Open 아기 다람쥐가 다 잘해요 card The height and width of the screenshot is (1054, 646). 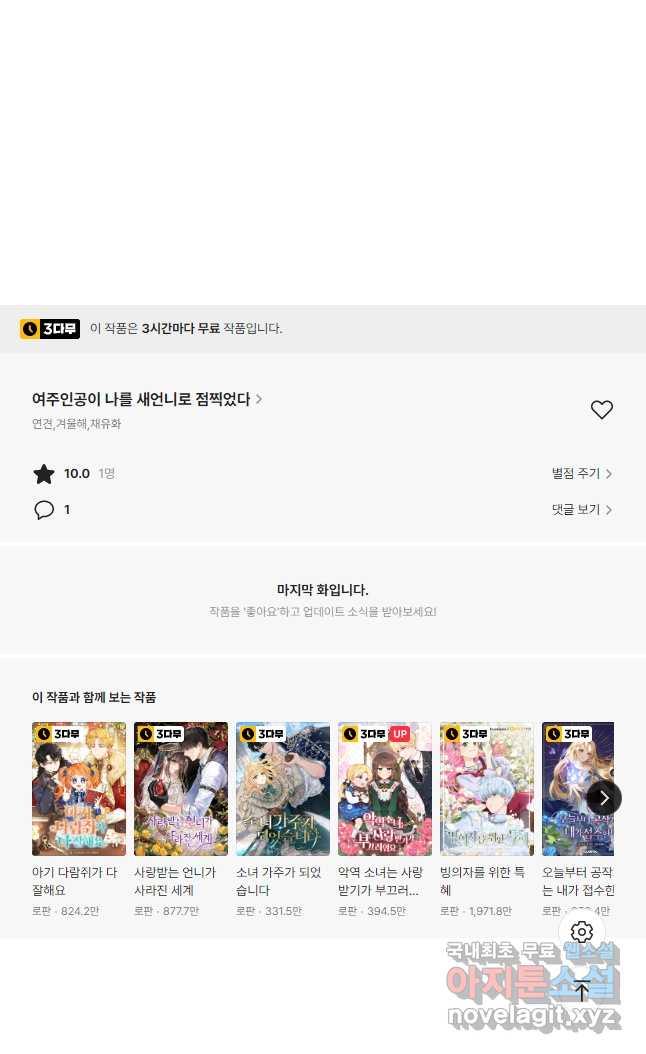tap(79, 789)
